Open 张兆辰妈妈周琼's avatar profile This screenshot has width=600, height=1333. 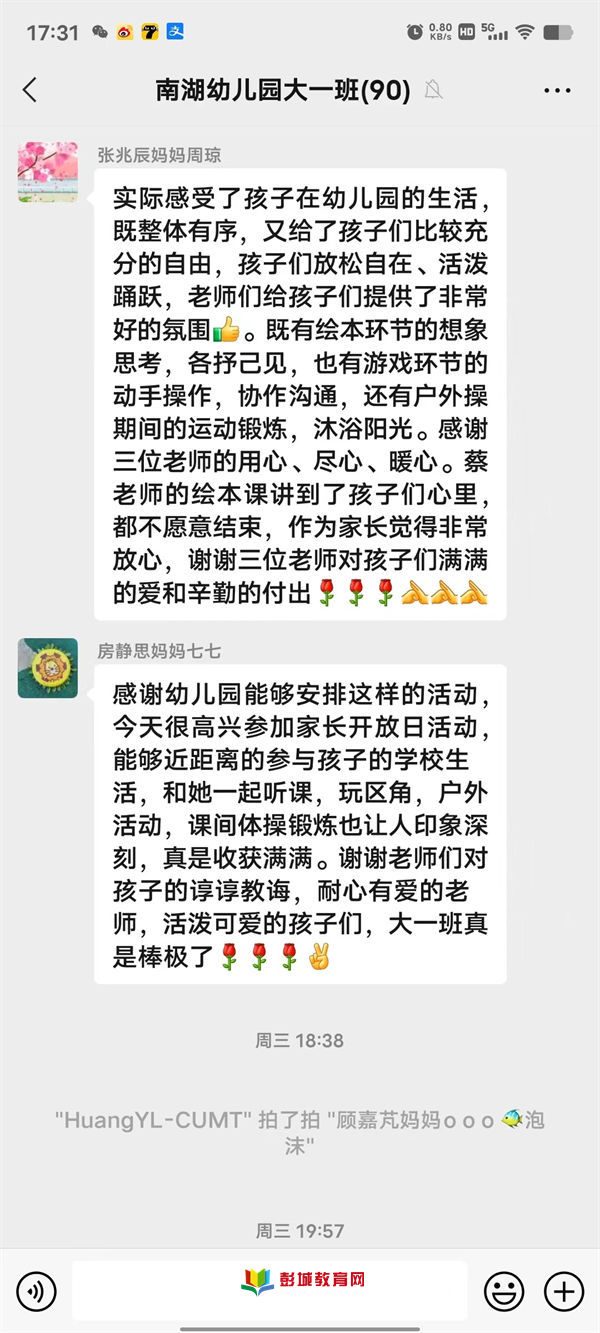point(47,172)
